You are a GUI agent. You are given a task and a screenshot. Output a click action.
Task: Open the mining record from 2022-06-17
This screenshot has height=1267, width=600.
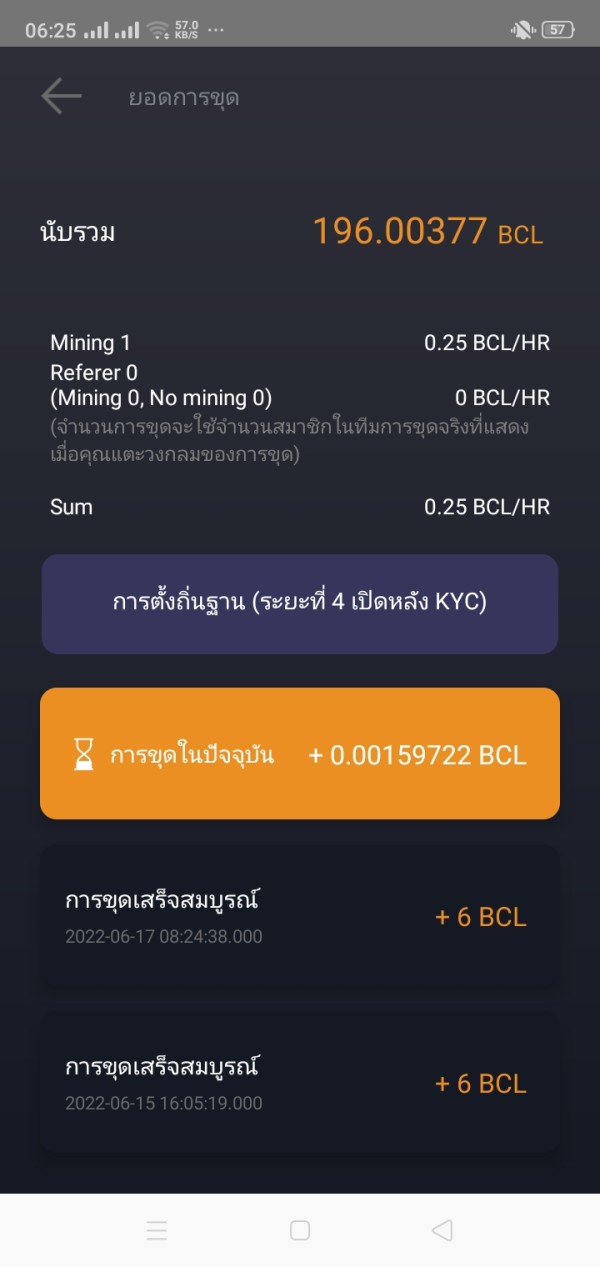point(300,917)
